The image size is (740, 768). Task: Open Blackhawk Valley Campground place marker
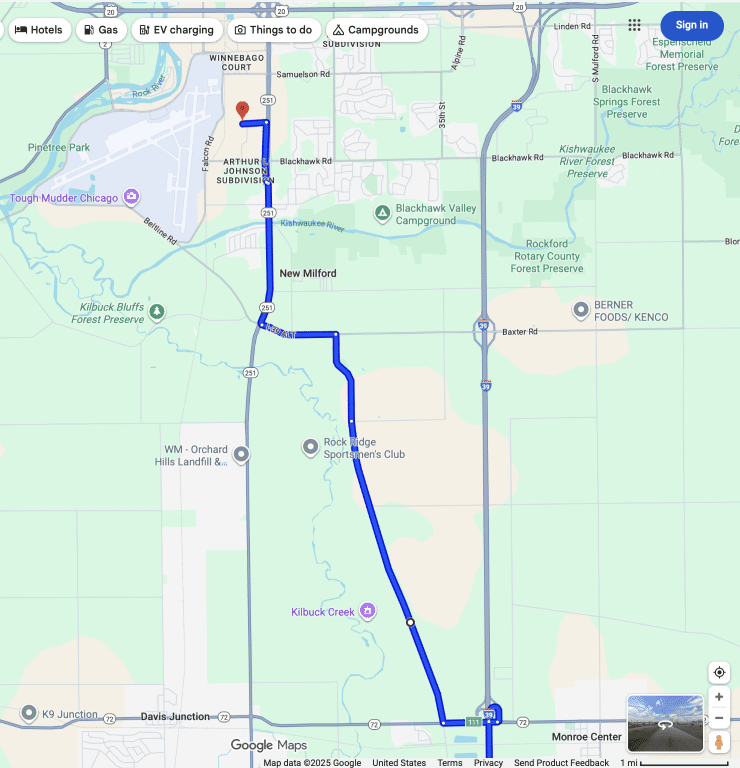point(382,213)
